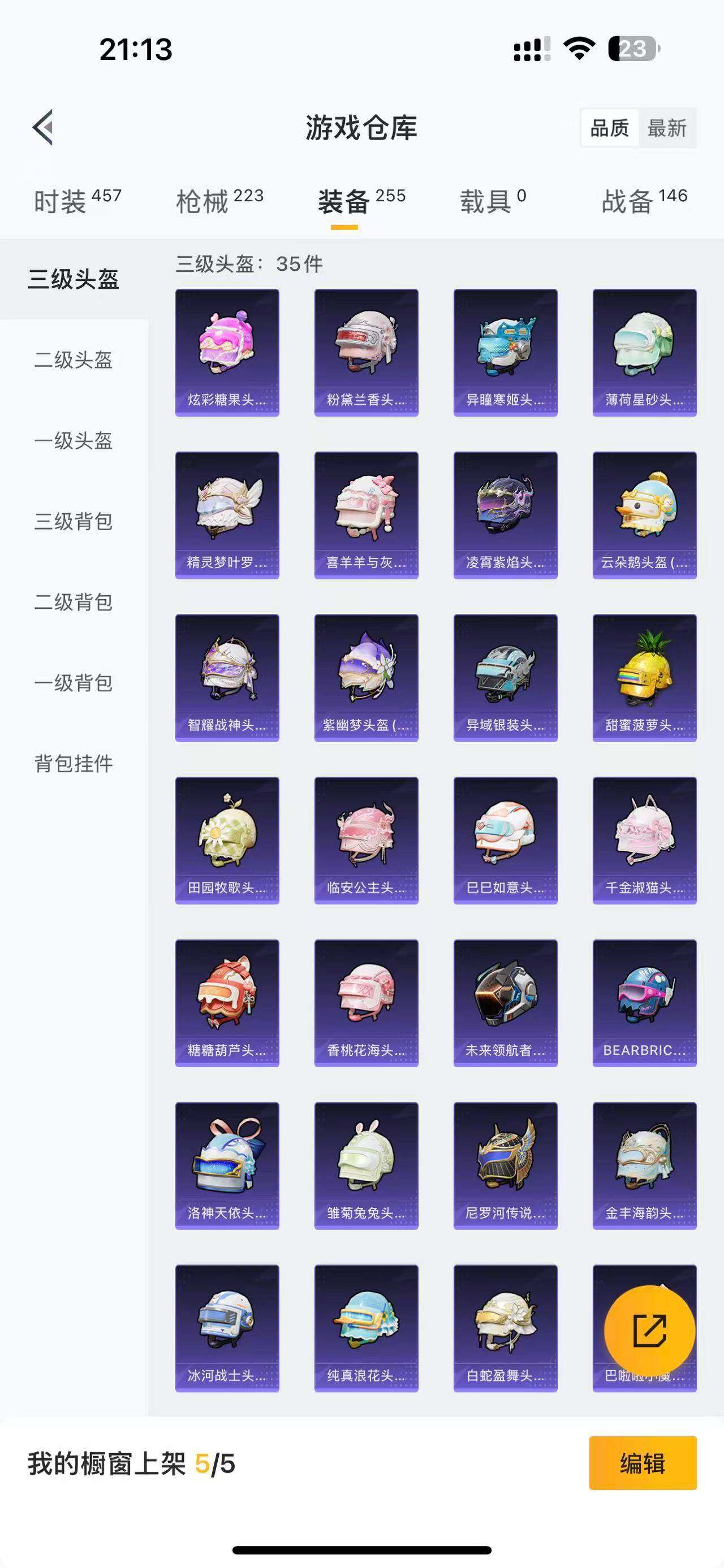Open the 背包挂件 category
This screenshot has width=724, height=1568.
pos(74,763)
